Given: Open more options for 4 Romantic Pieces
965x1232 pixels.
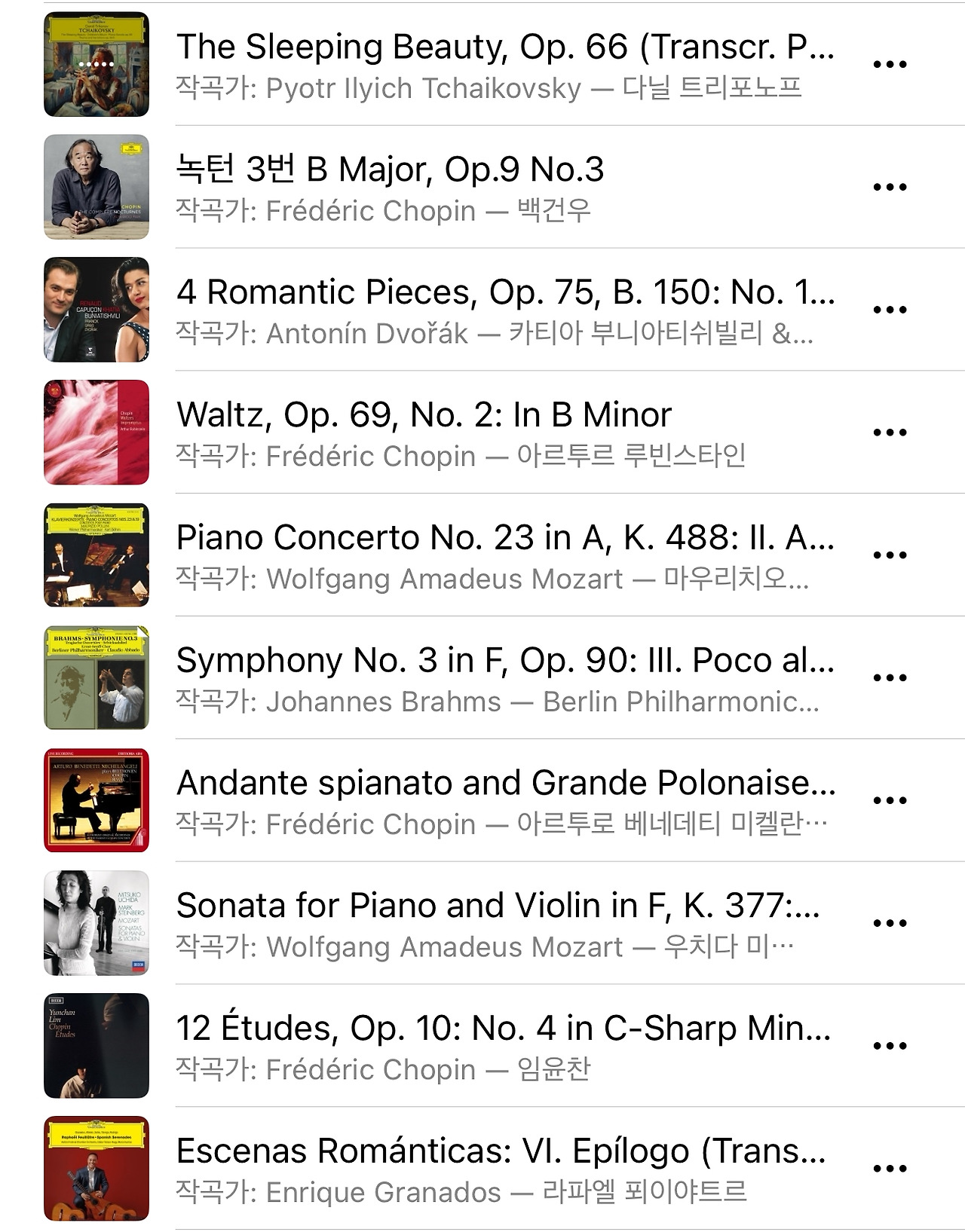Looking at the screenshot, I should 890,310.
